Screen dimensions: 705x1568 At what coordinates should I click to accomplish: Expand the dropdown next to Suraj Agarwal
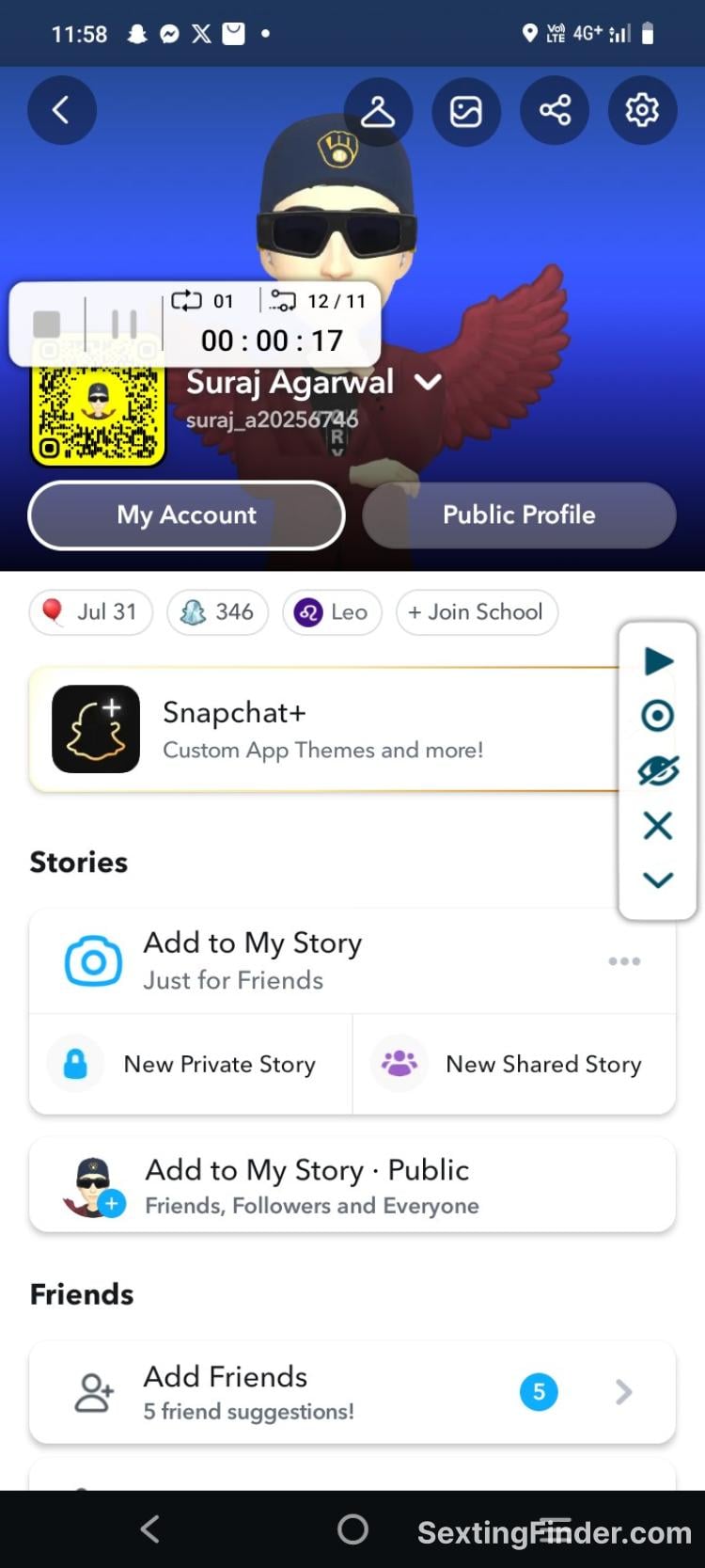coord(428,382)
